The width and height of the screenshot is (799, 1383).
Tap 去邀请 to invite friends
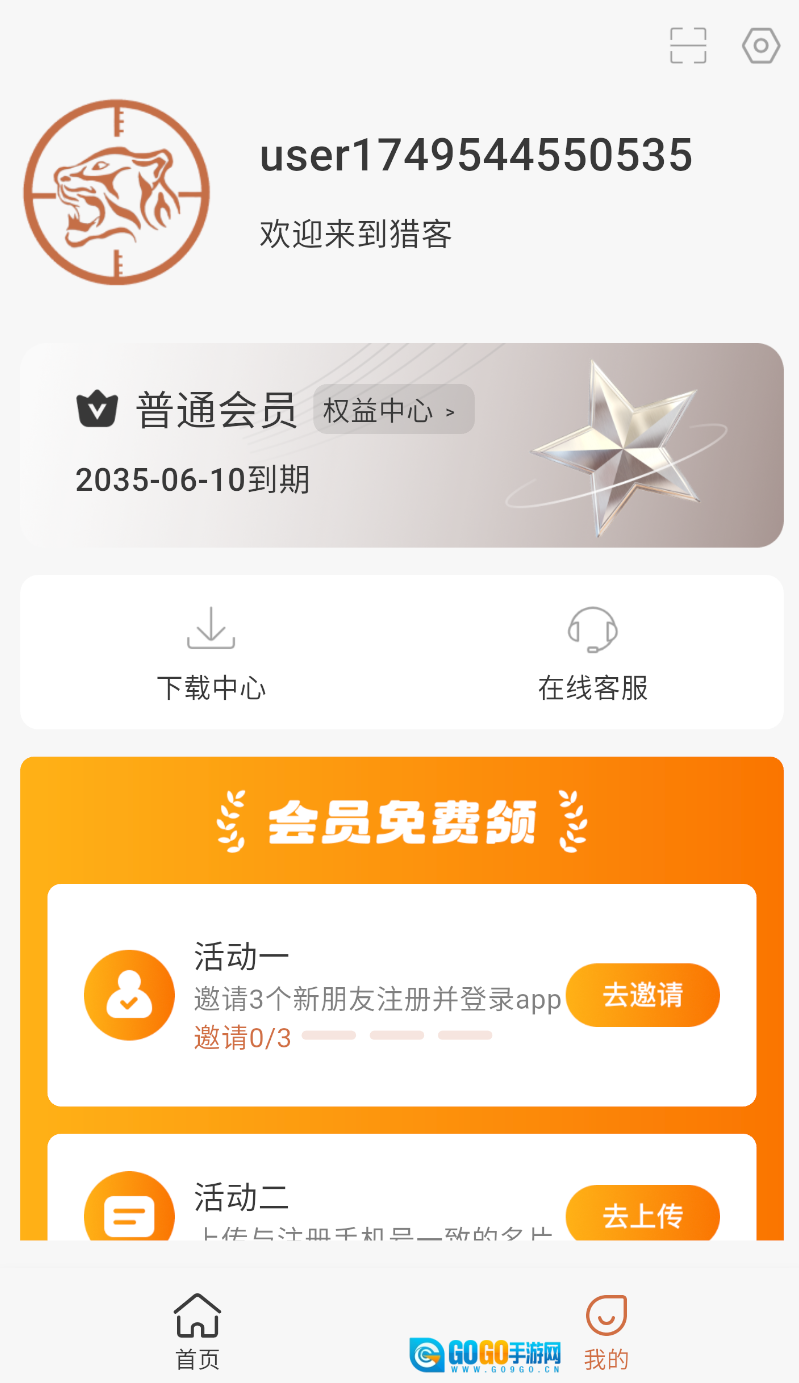[x=643, y=995]
